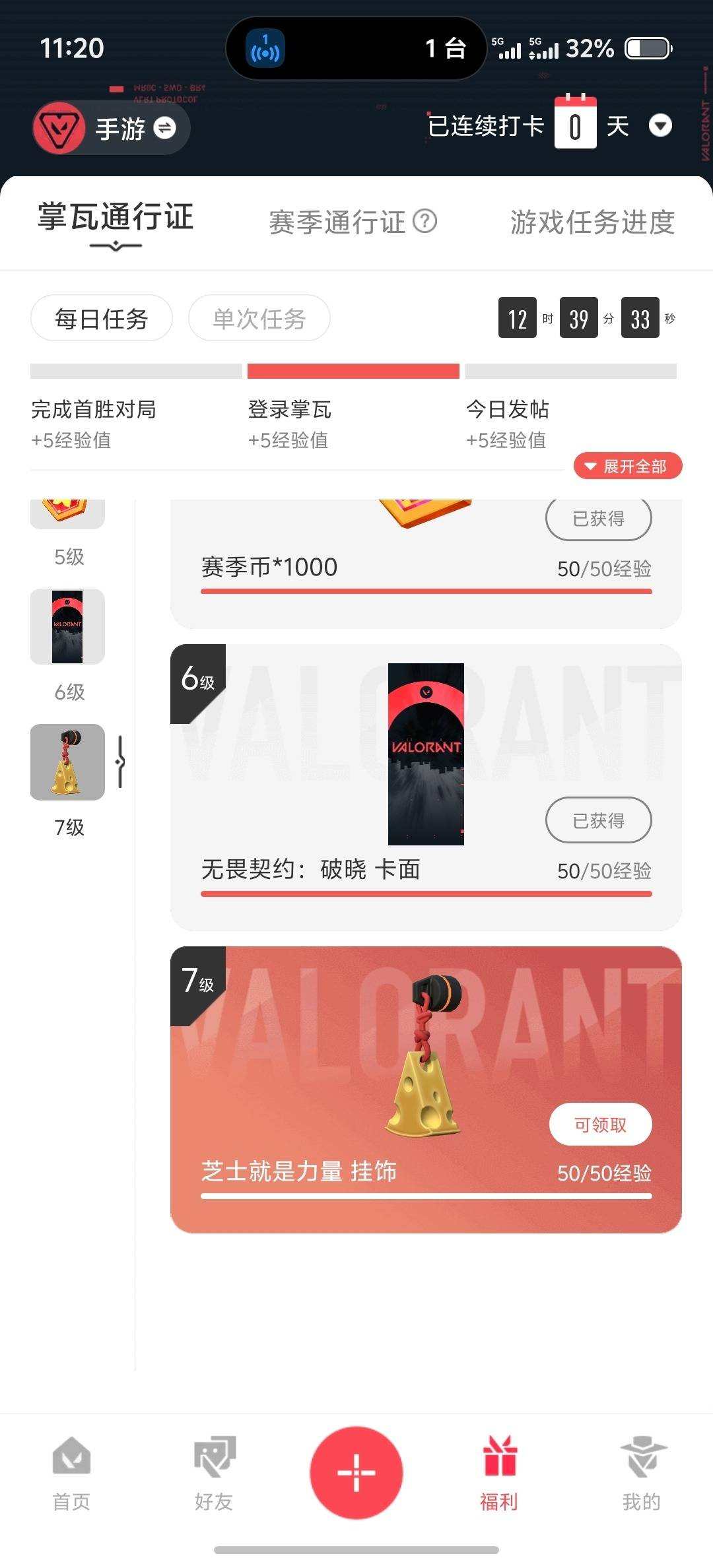Viewport: 713px width, 1568px height.
Task: Claim the 芝士就是力量 挂饰 via 可领取
Action: (x=600, y=1125)
